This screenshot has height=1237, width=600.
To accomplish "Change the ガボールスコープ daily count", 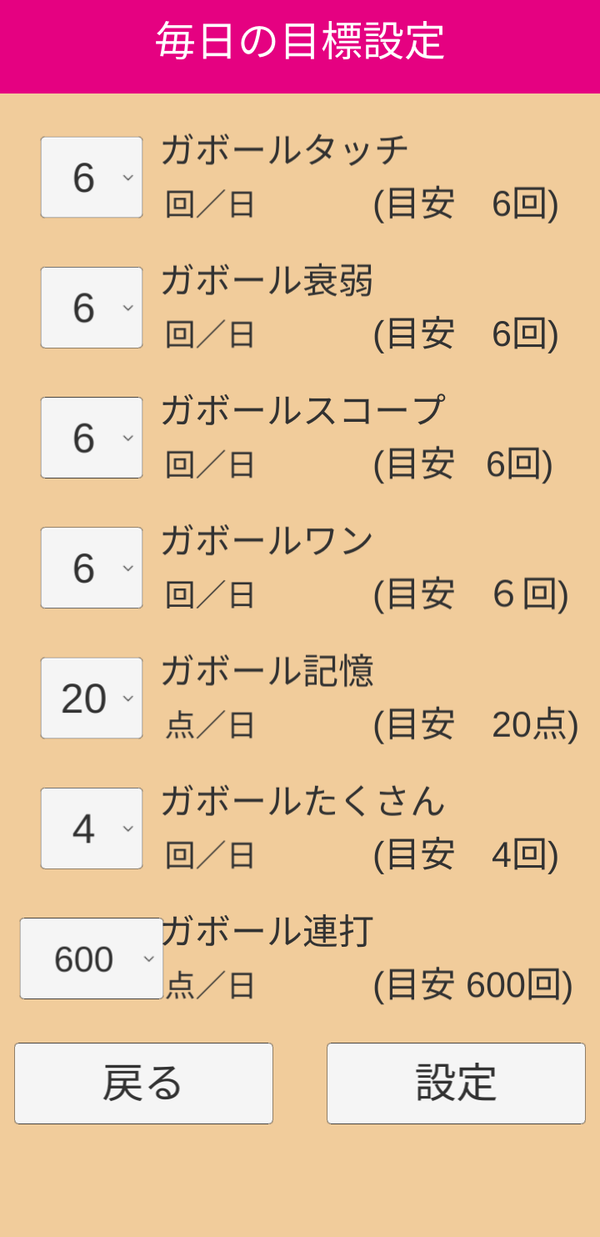I will (x=91, y=437).
